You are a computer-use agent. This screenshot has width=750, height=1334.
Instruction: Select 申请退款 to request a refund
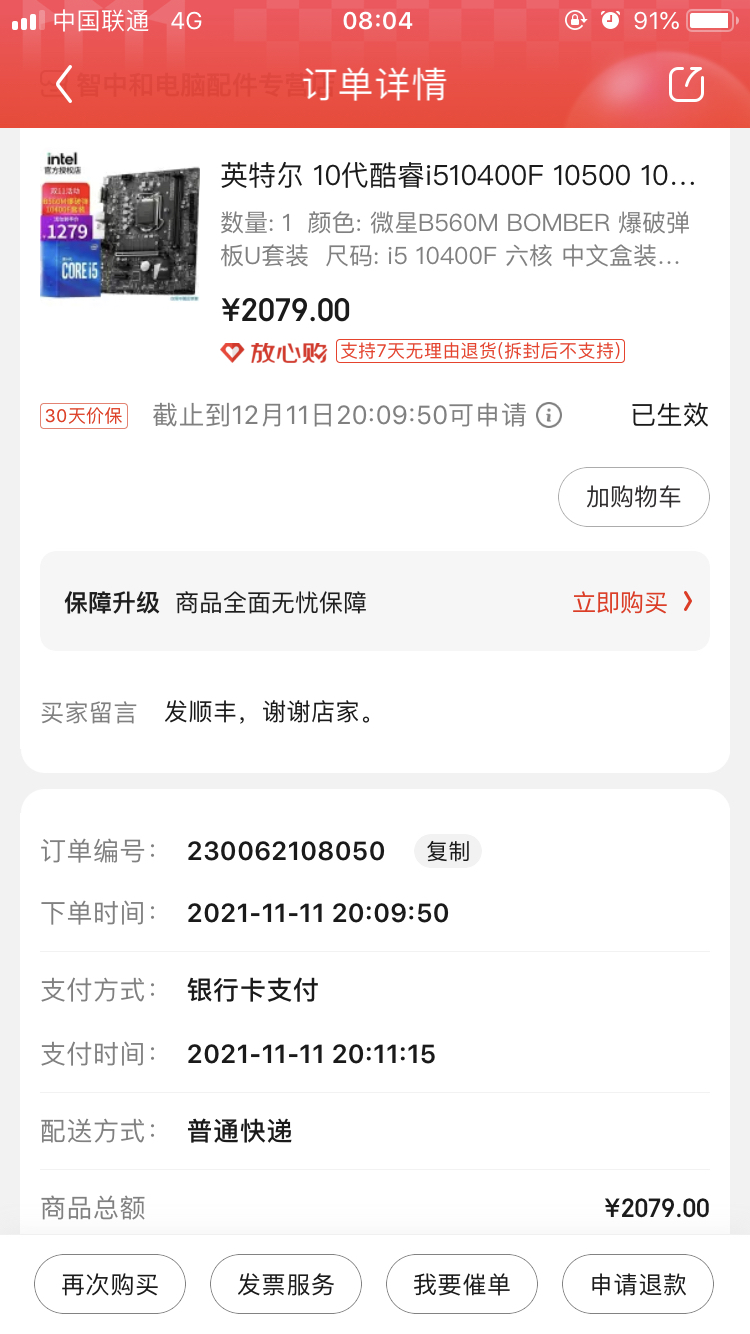click(638, 1285)
